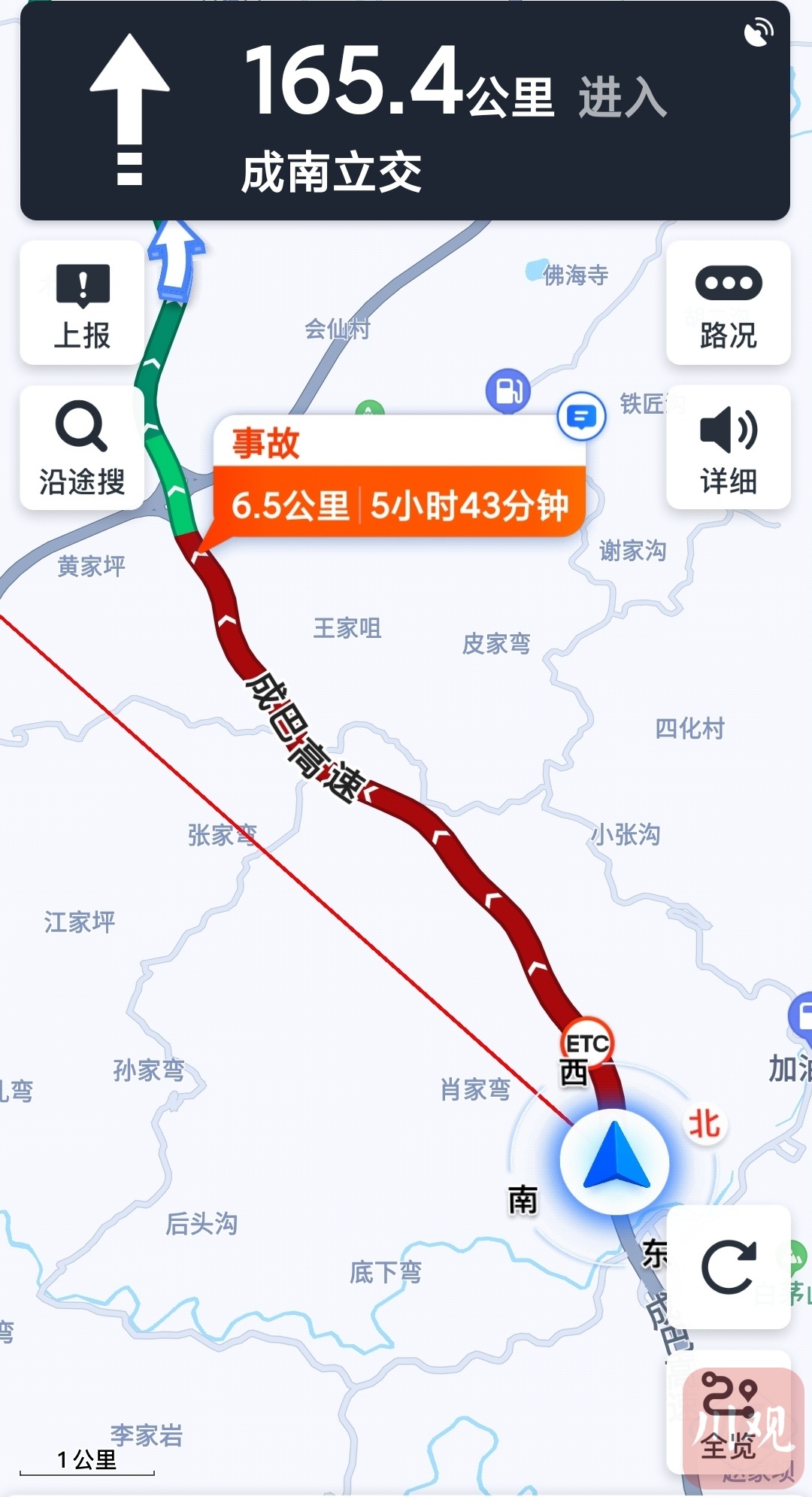Open the satellite signal icon
This screenshot has width=812, height=1497.
coord(758,32)
